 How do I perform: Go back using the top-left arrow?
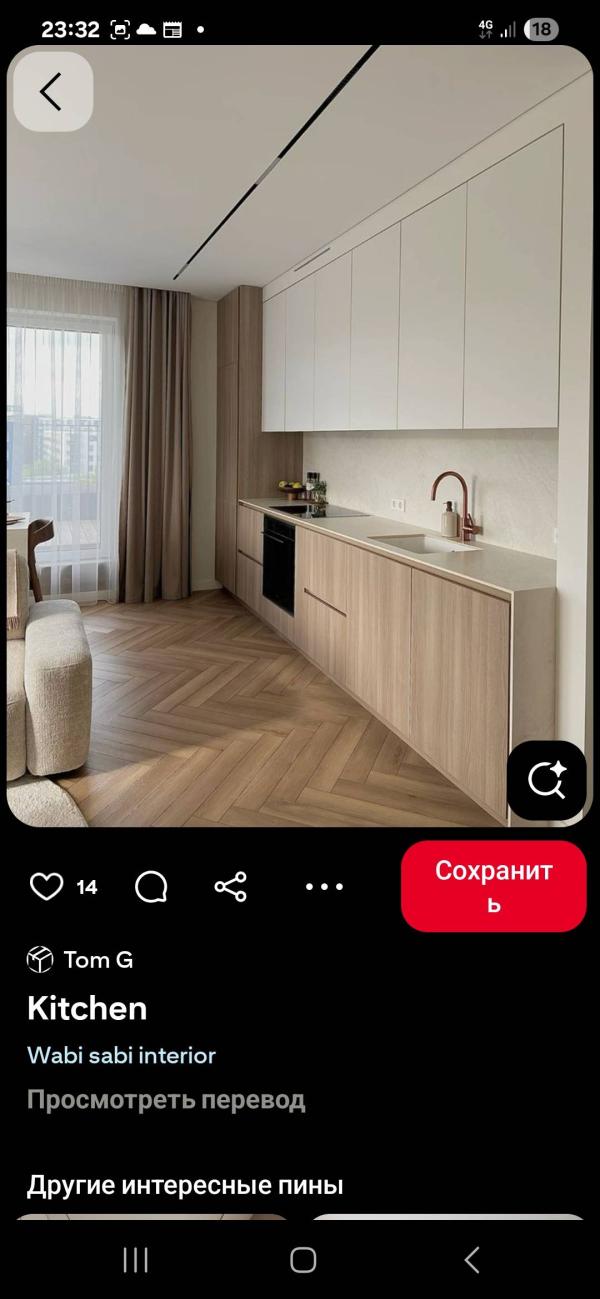point(52,92)
